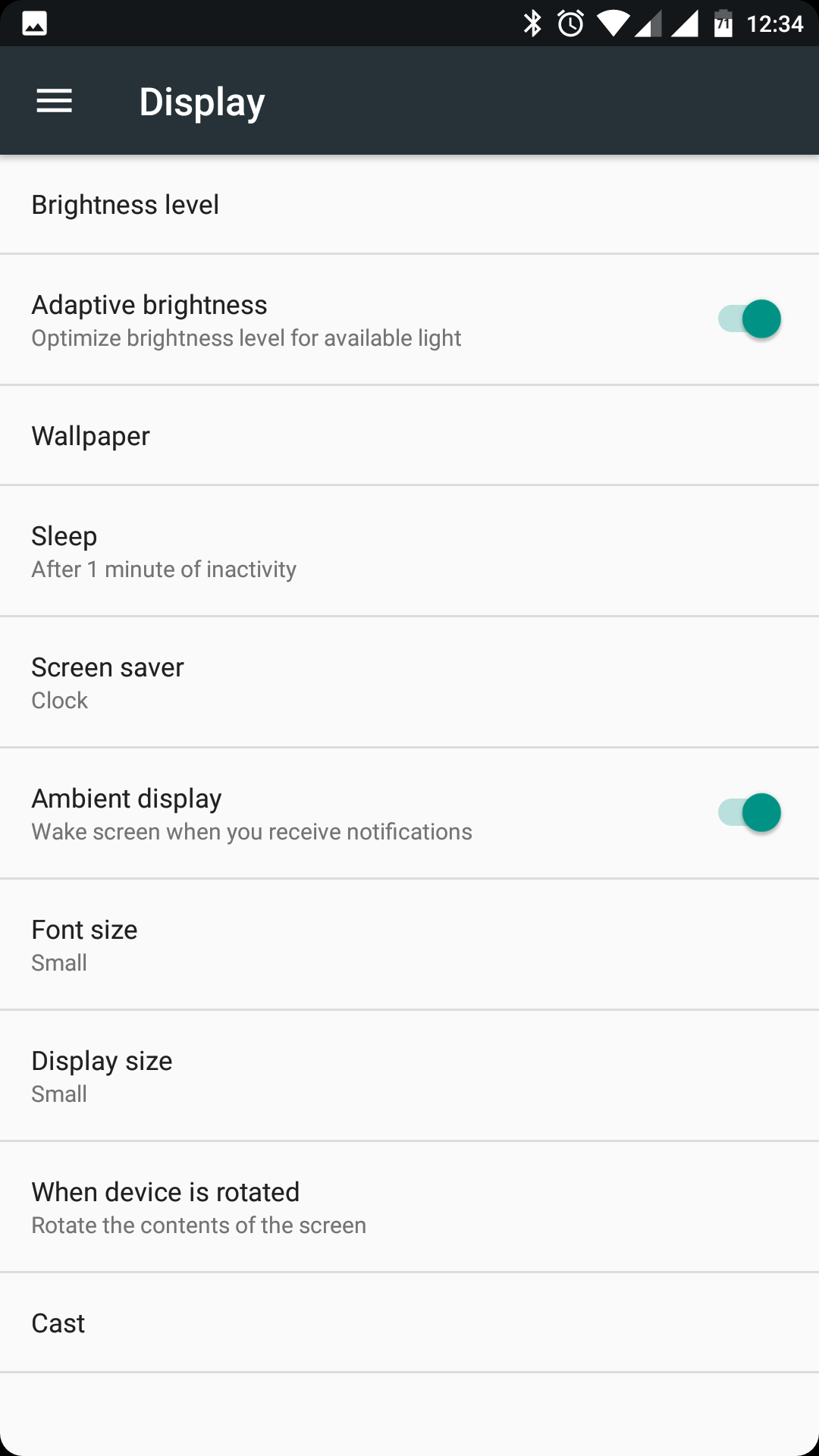This screenshot has width=819, height=1456.
Task: Open Brightness level setting
Action: tap(409, 205)
